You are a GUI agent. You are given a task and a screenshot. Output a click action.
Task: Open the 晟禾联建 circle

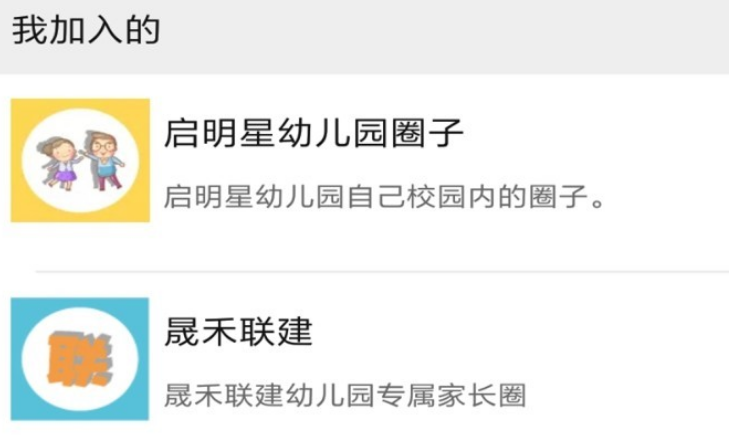[240, 332]
